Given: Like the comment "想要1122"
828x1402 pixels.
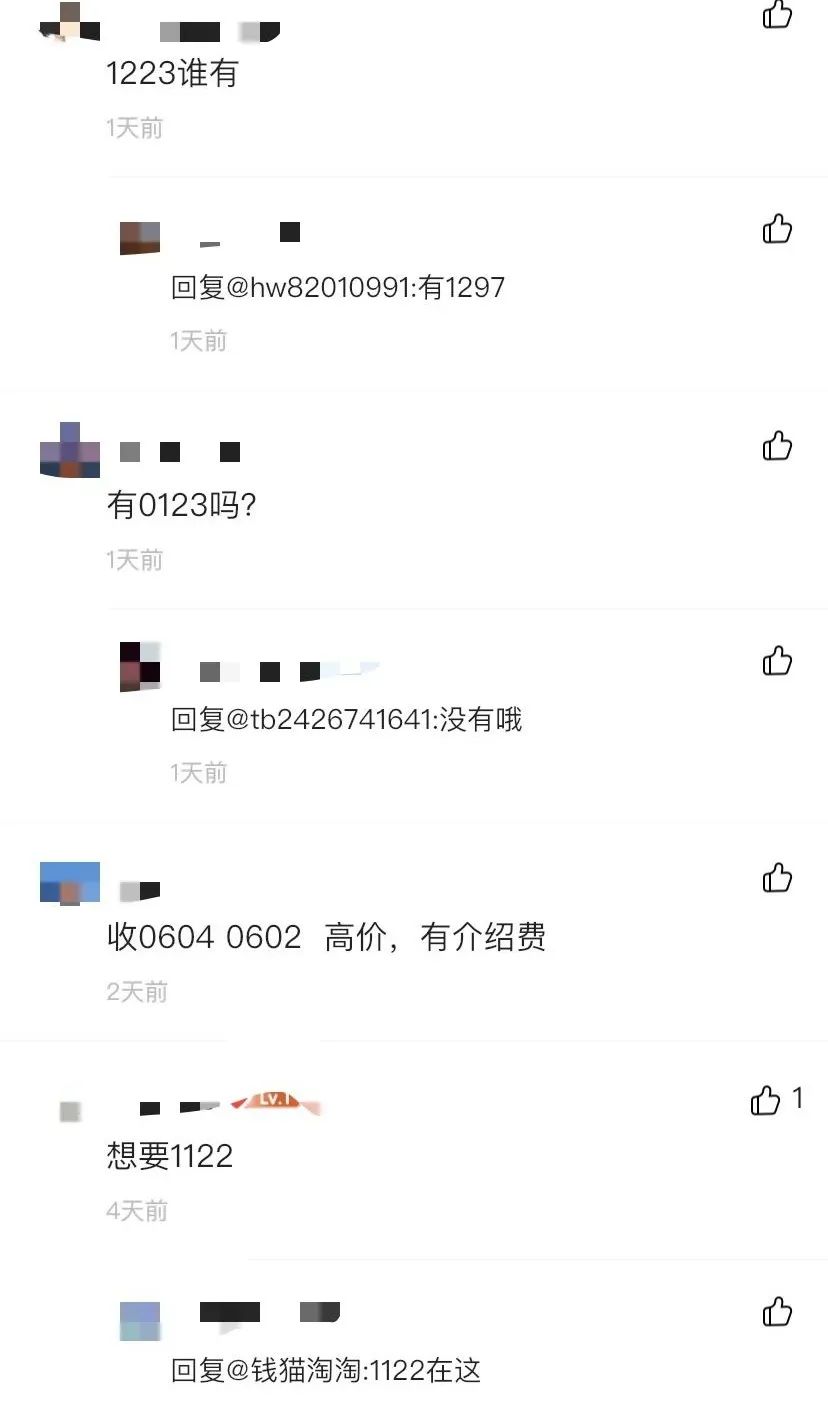Looking at the screenshot, I should click(x=764, y=1101).
